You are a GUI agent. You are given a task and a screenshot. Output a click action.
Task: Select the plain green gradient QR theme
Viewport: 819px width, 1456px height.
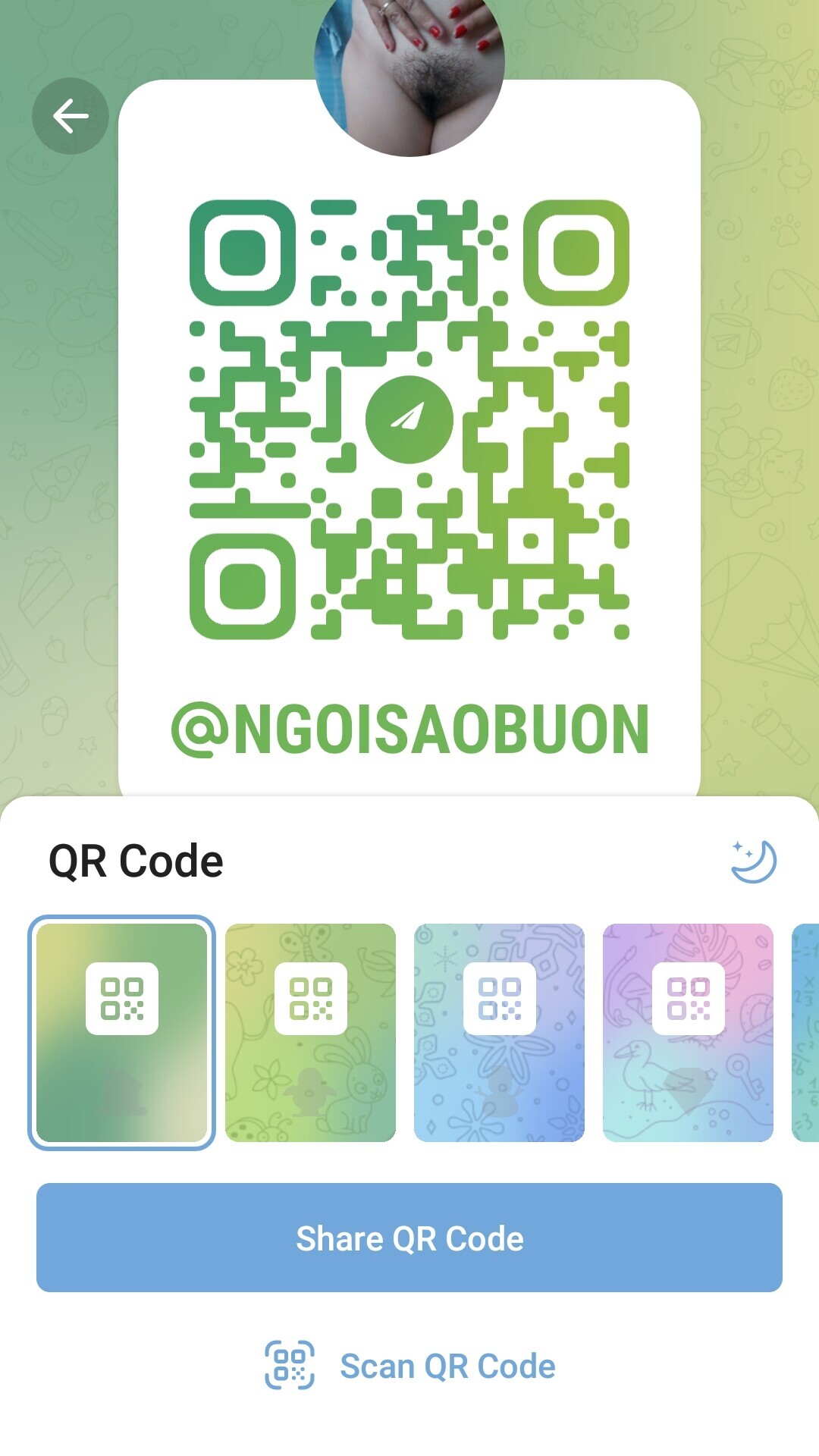[x=121, y=1032]
